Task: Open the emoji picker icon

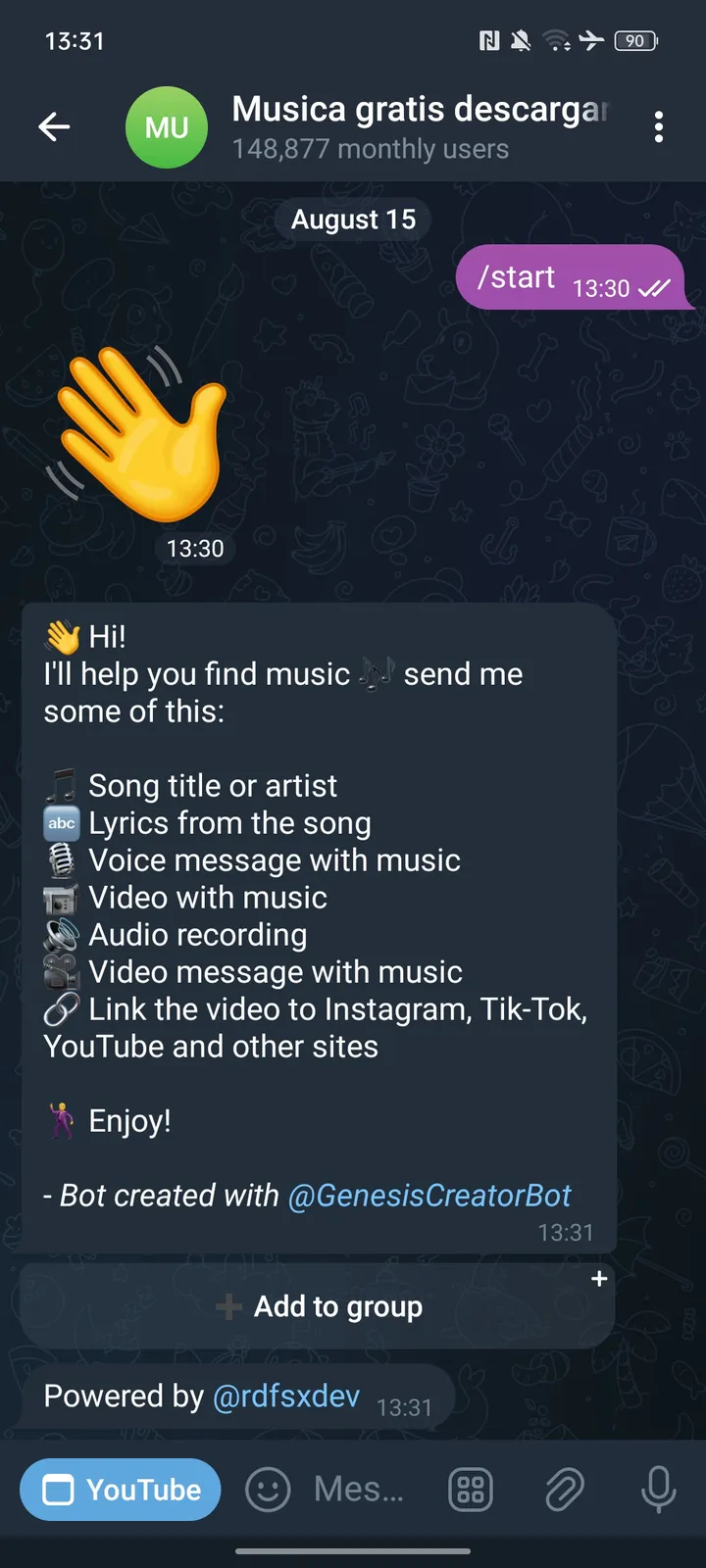Action: point(267,1489)
